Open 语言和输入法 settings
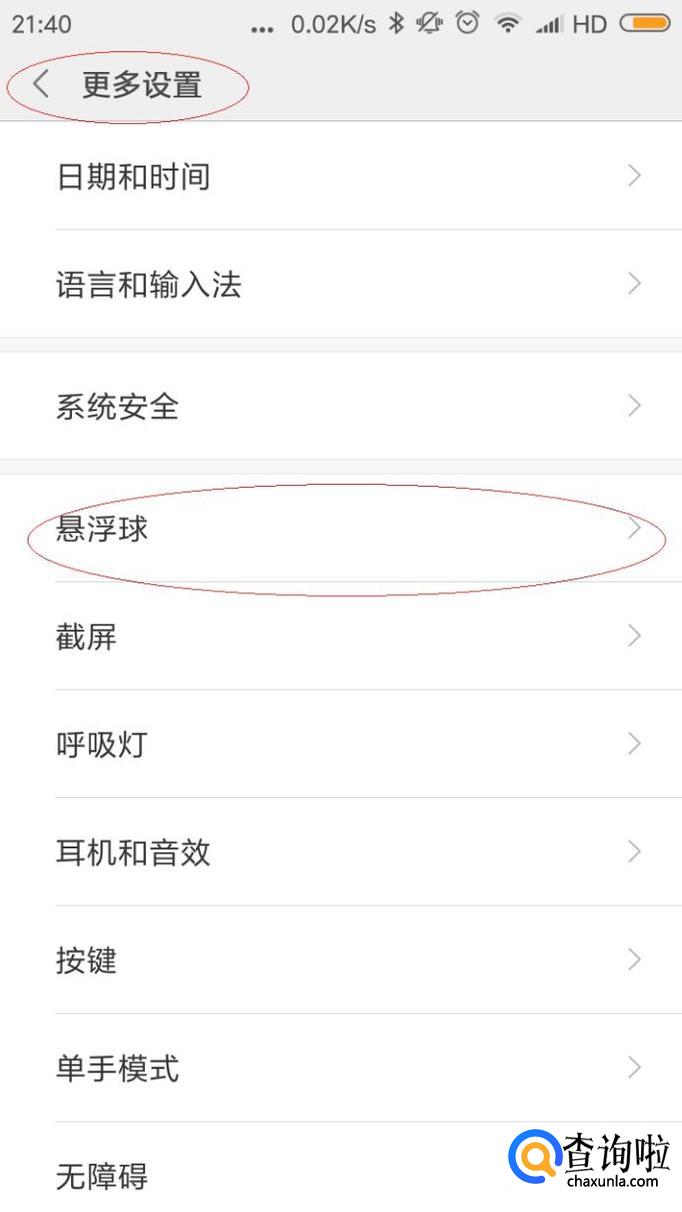 pos(340,285)
